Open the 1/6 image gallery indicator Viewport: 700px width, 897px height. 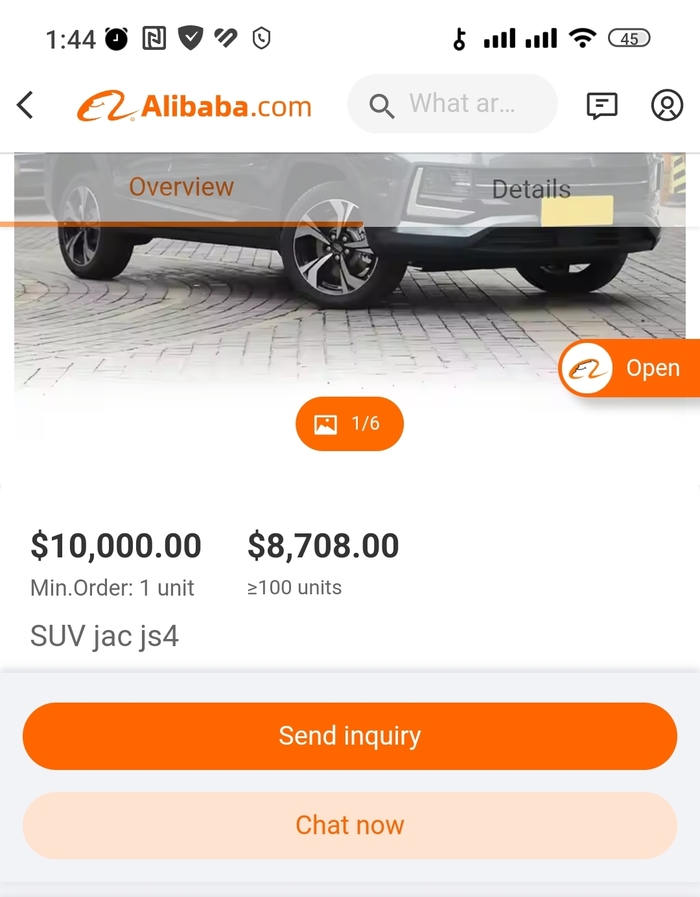tap(349, 424)
